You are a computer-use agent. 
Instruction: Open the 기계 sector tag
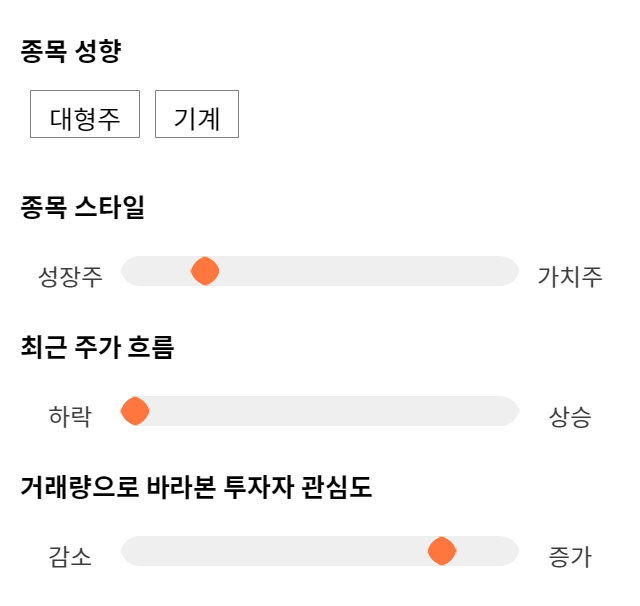[197, 114]
